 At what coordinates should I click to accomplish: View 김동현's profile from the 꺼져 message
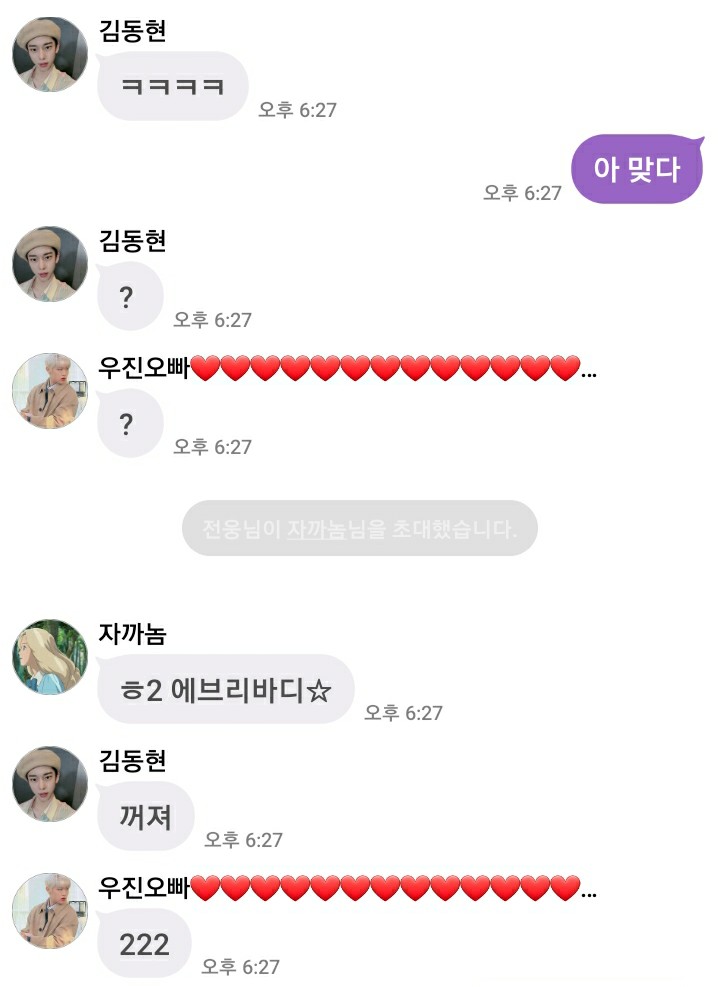(50, 784)
